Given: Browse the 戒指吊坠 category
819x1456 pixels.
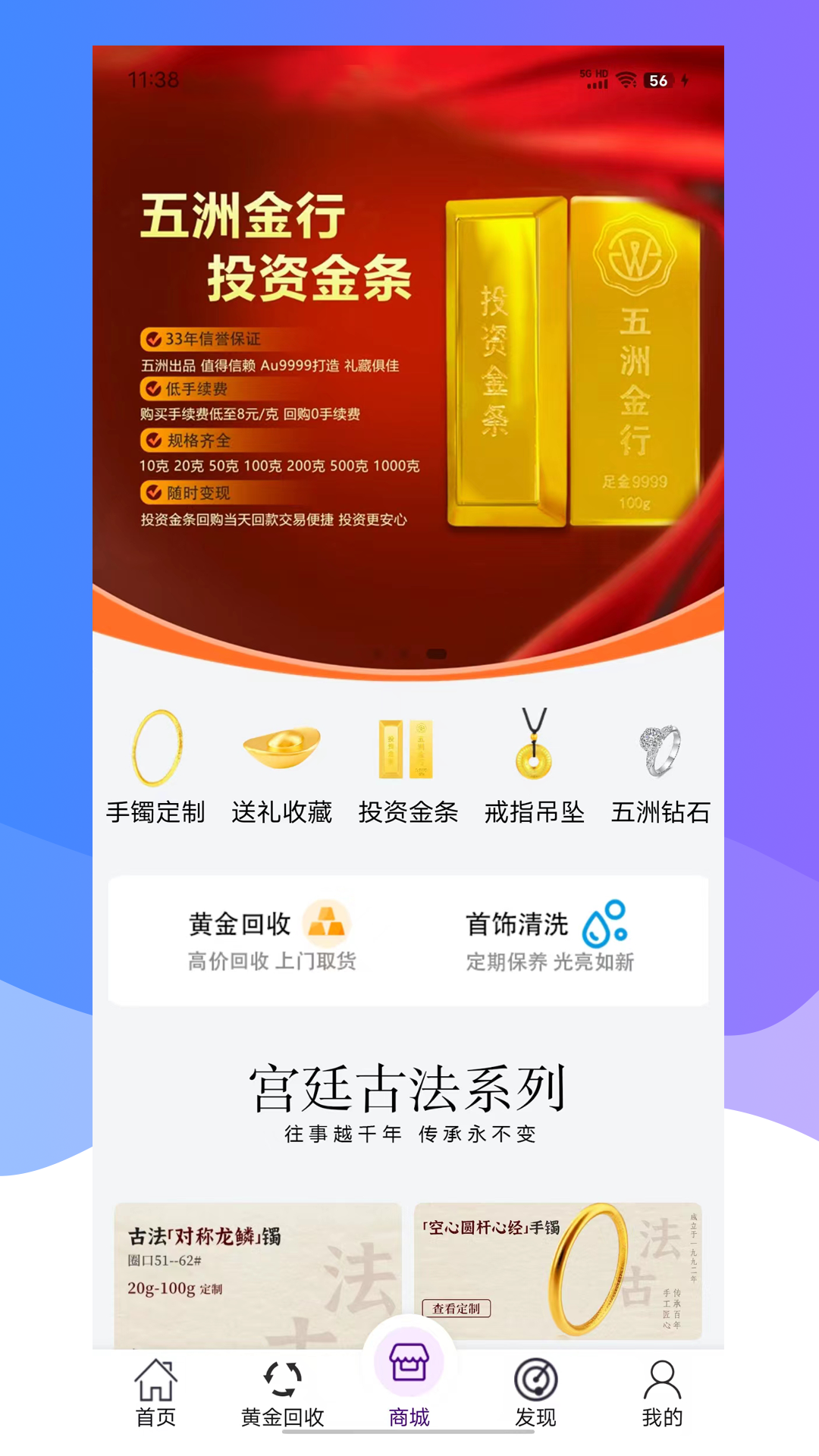Looking at the screenshot, I should click(x=535, y=766).
